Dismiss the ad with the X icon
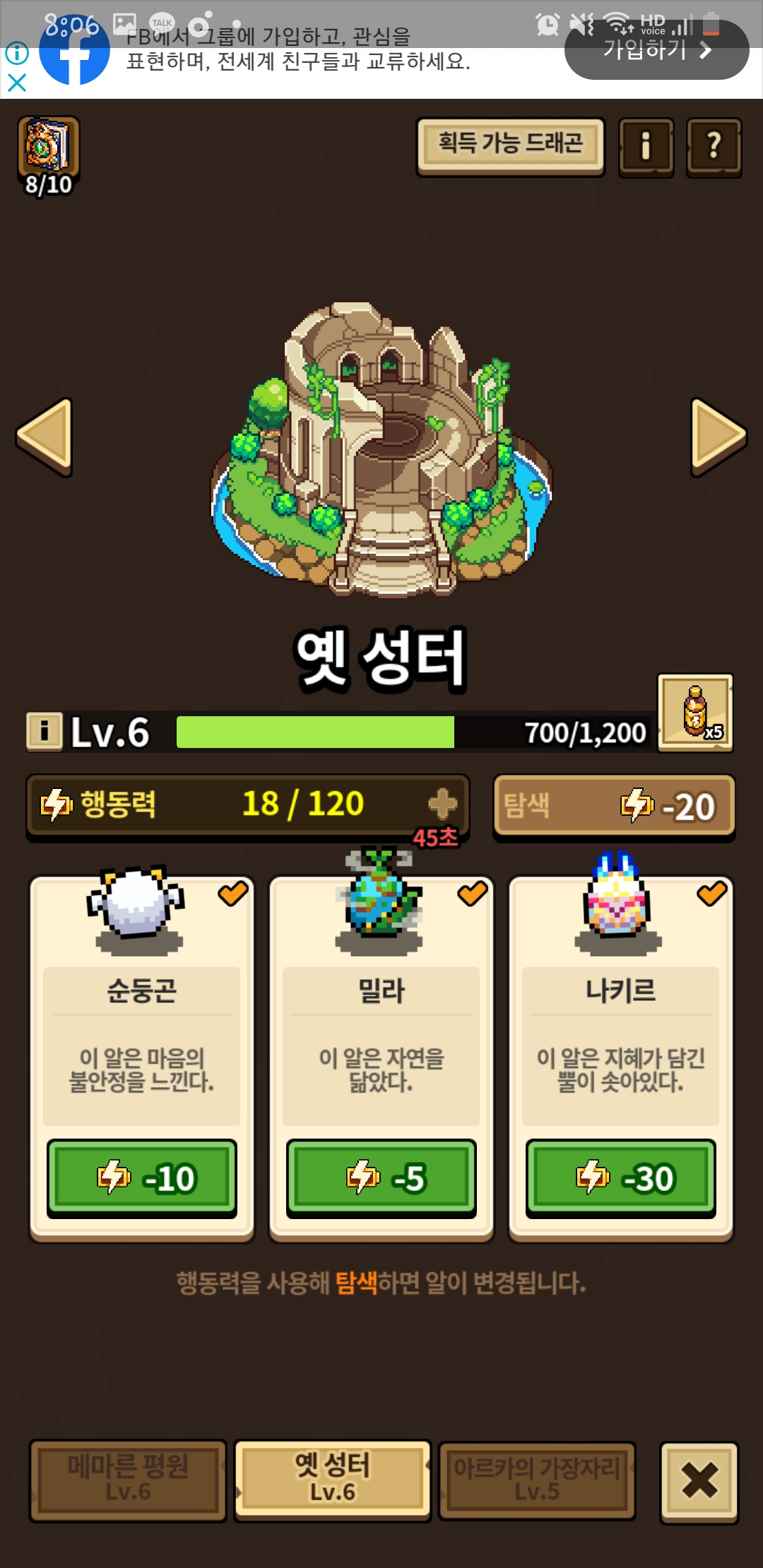Screen dimensions: 763x1568 coord(17,83)
